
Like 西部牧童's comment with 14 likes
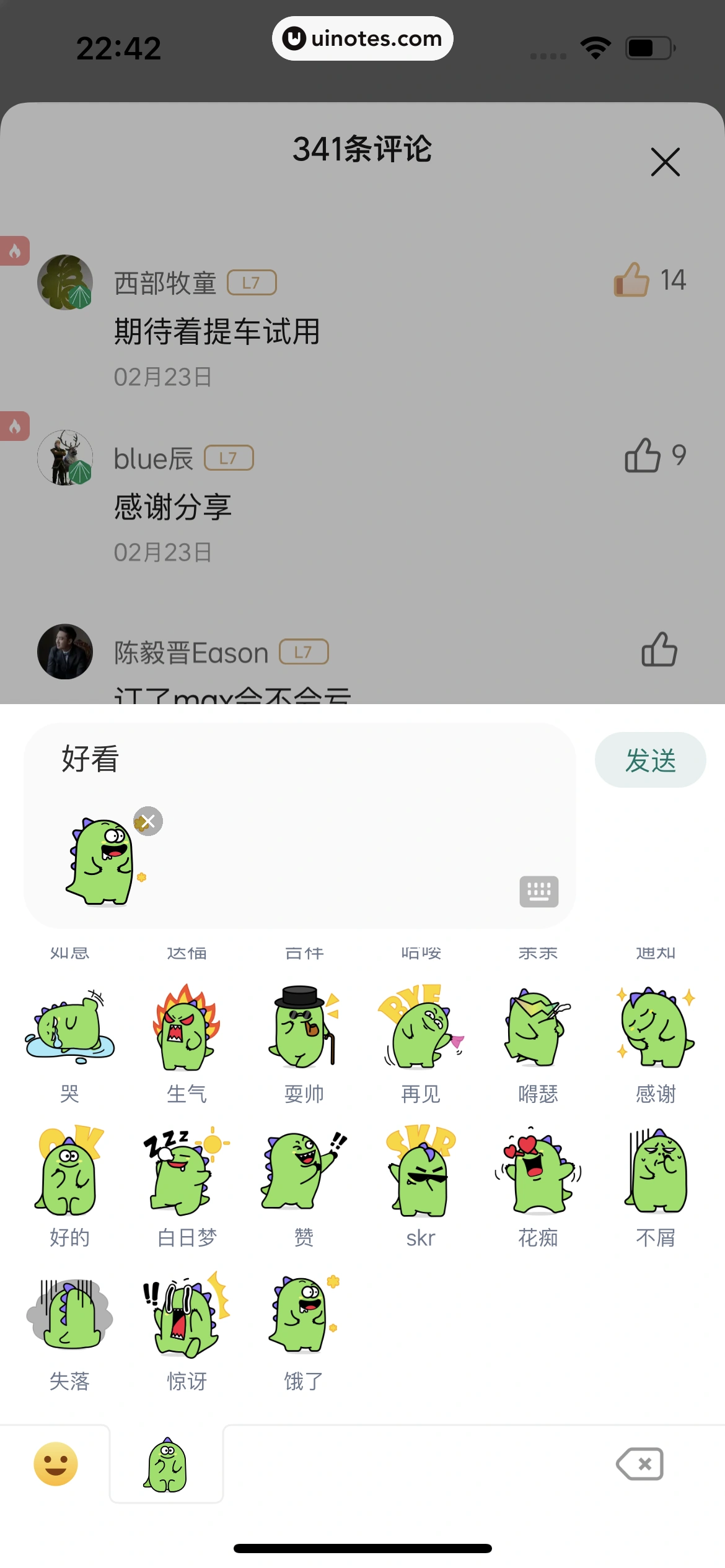631,280
